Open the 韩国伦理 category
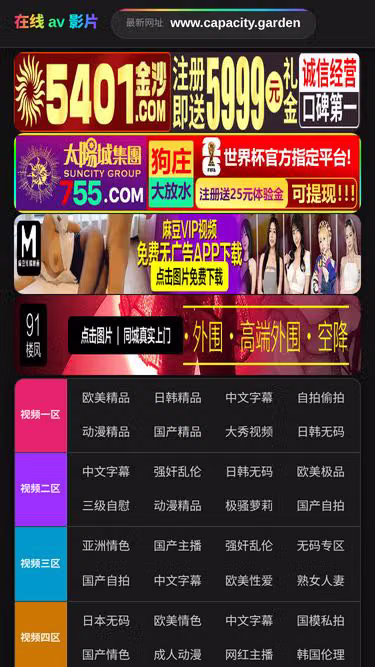Screen dimensions: 375x667 click(321, 654)
